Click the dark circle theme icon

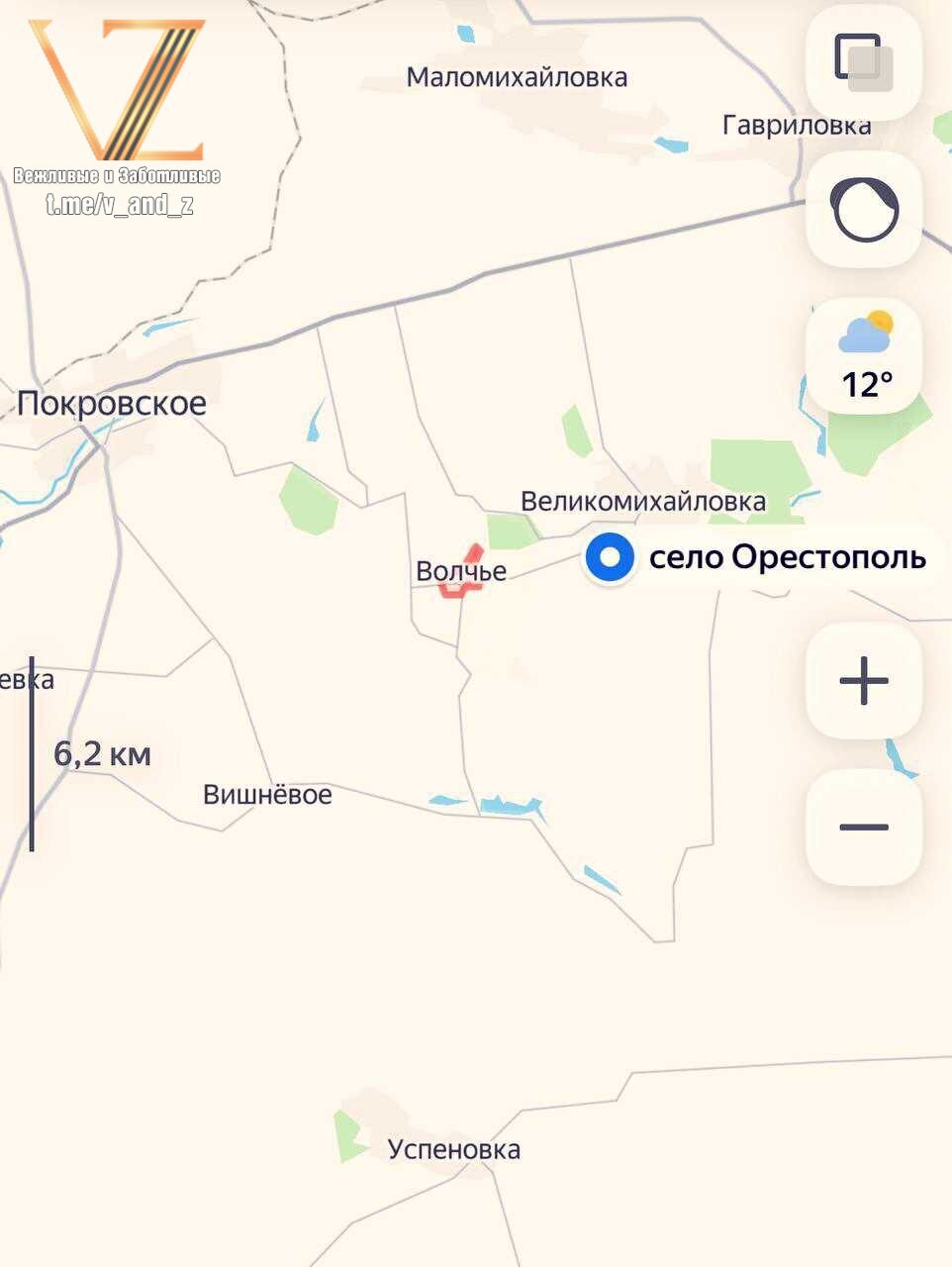[x=863, y=210]
